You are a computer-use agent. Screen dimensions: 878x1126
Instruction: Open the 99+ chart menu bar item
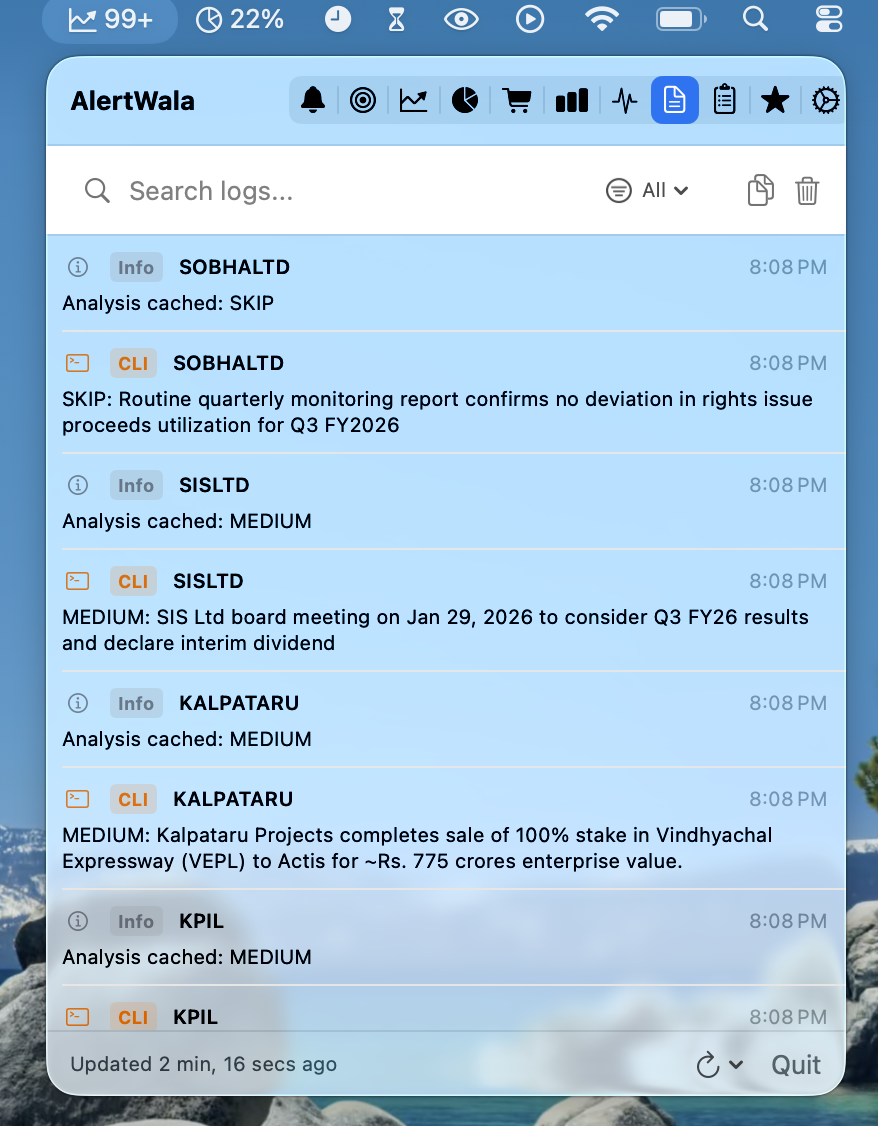pos(109,20)
